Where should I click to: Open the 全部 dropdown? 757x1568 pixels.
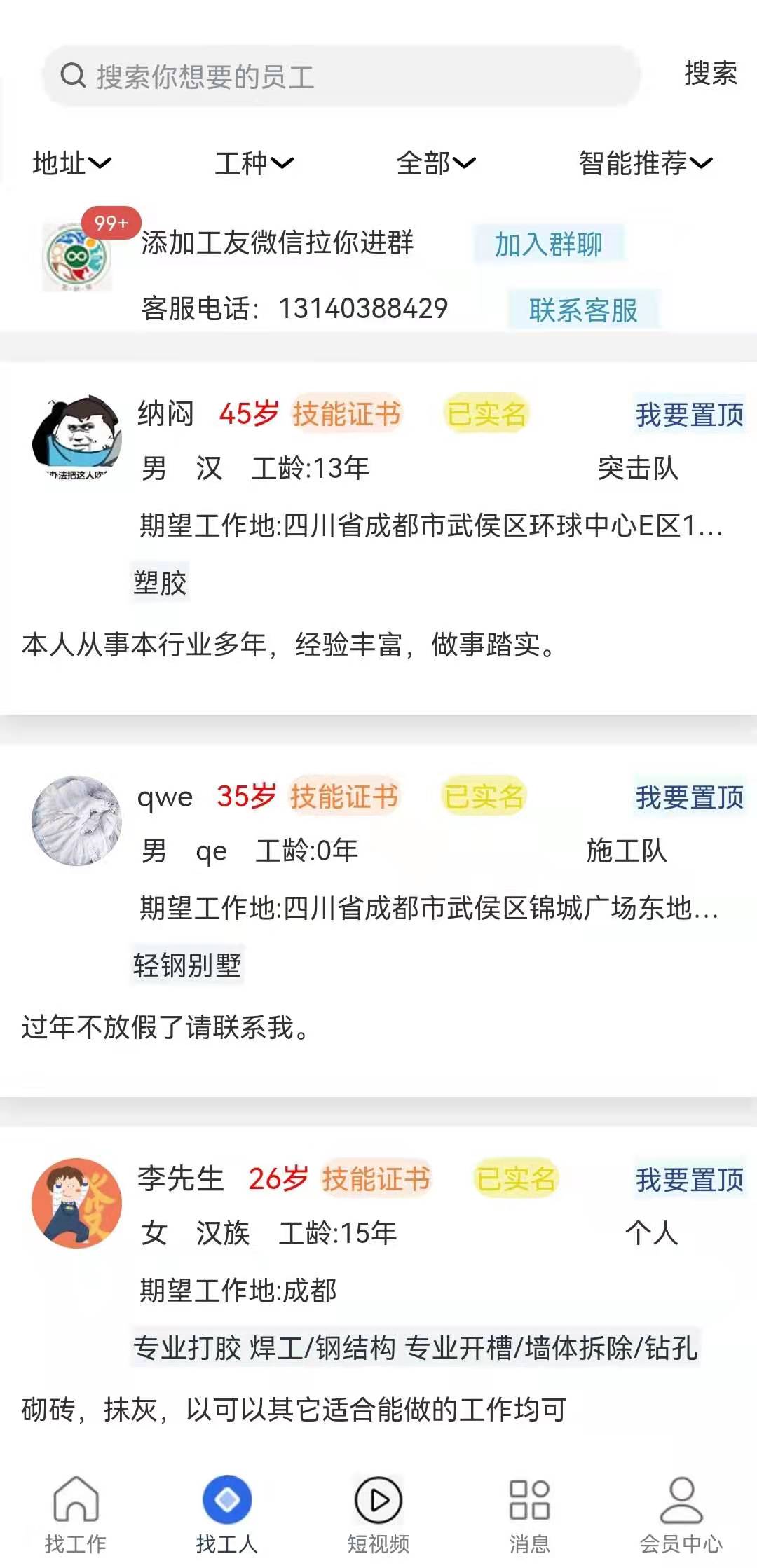click(436, 163)
